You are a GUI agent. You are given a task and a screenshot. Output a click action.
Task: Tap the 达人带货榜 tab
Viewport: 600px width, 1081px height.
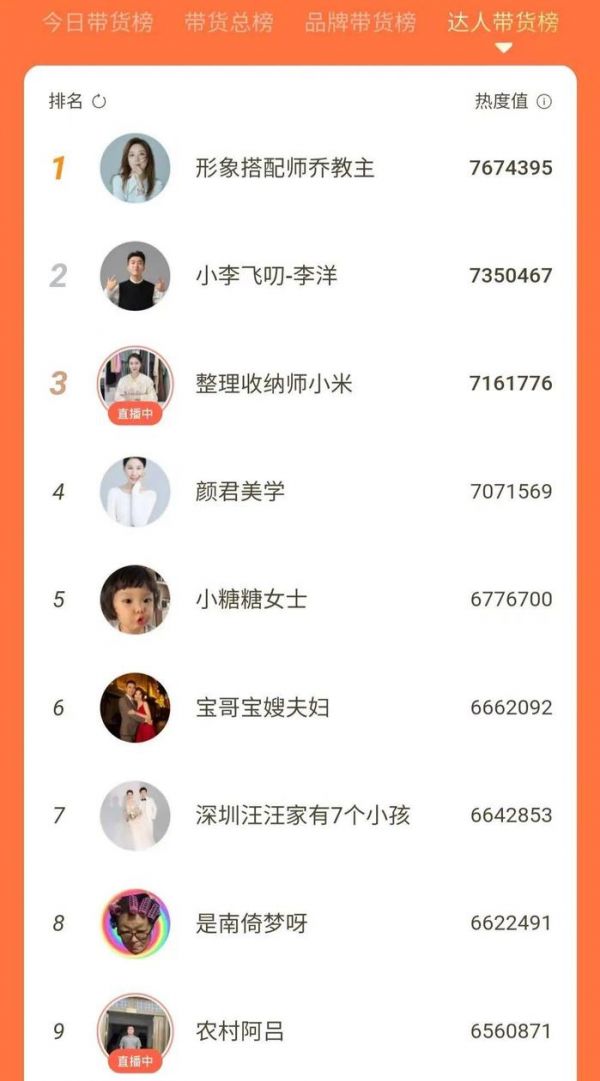point(502,23)
